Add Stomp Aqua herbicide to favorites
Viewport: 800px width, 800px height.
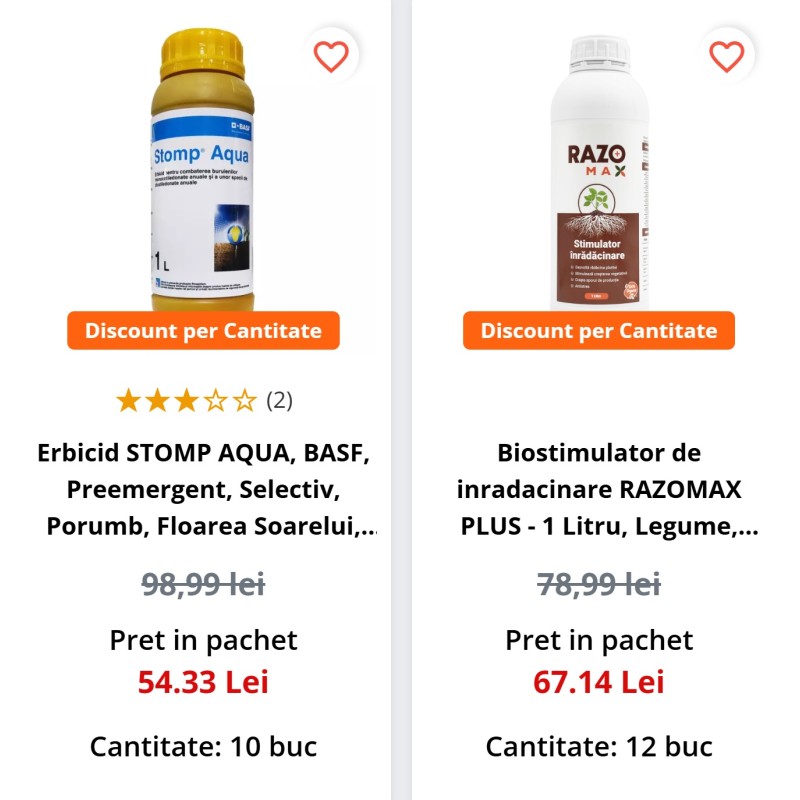[331, 56]
